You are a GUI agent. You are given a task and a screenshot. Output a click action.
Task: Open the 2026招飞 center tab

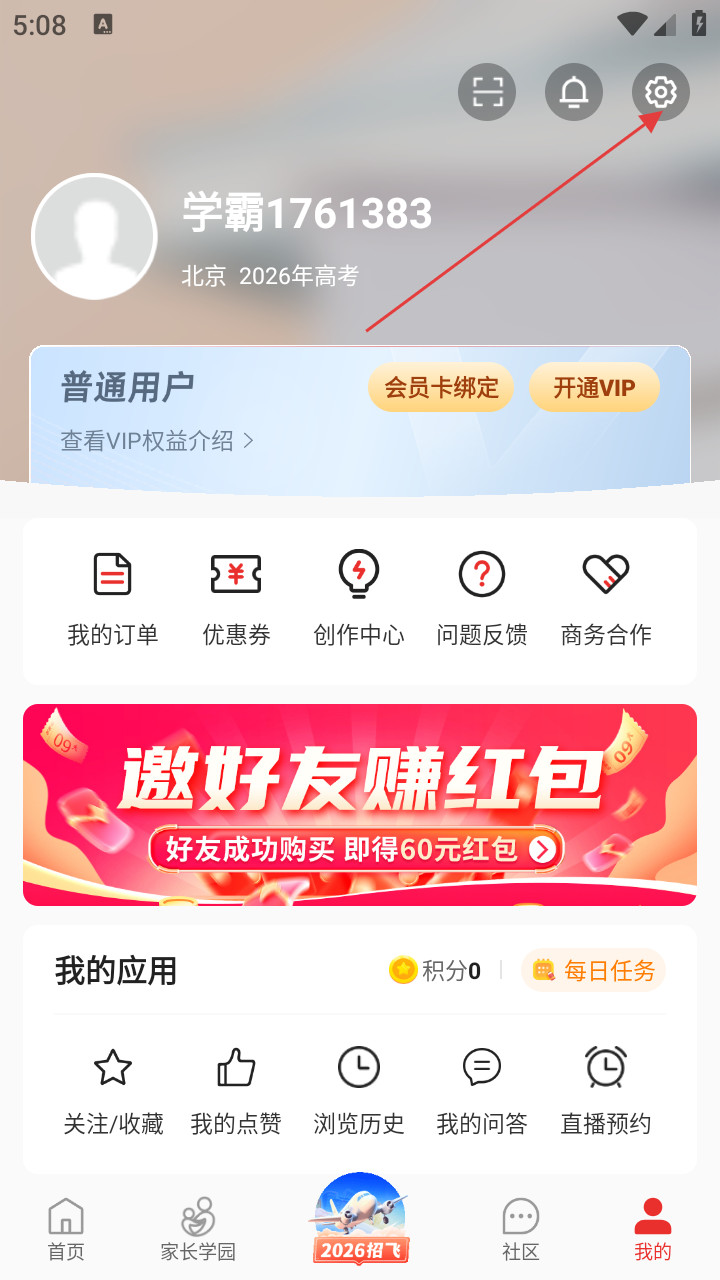(360, 1222)
